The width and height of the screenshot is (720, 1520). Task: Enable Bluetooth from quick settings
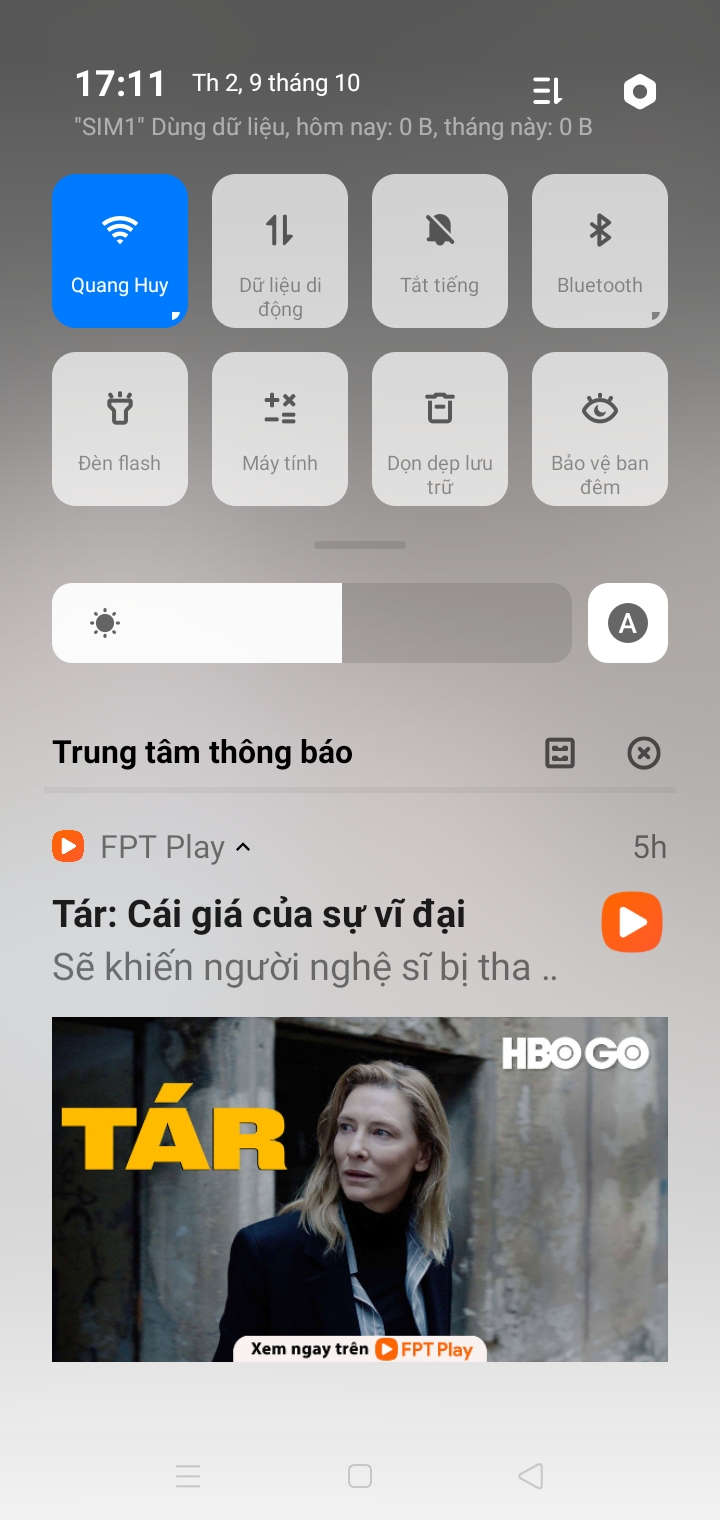click(600, 251)
